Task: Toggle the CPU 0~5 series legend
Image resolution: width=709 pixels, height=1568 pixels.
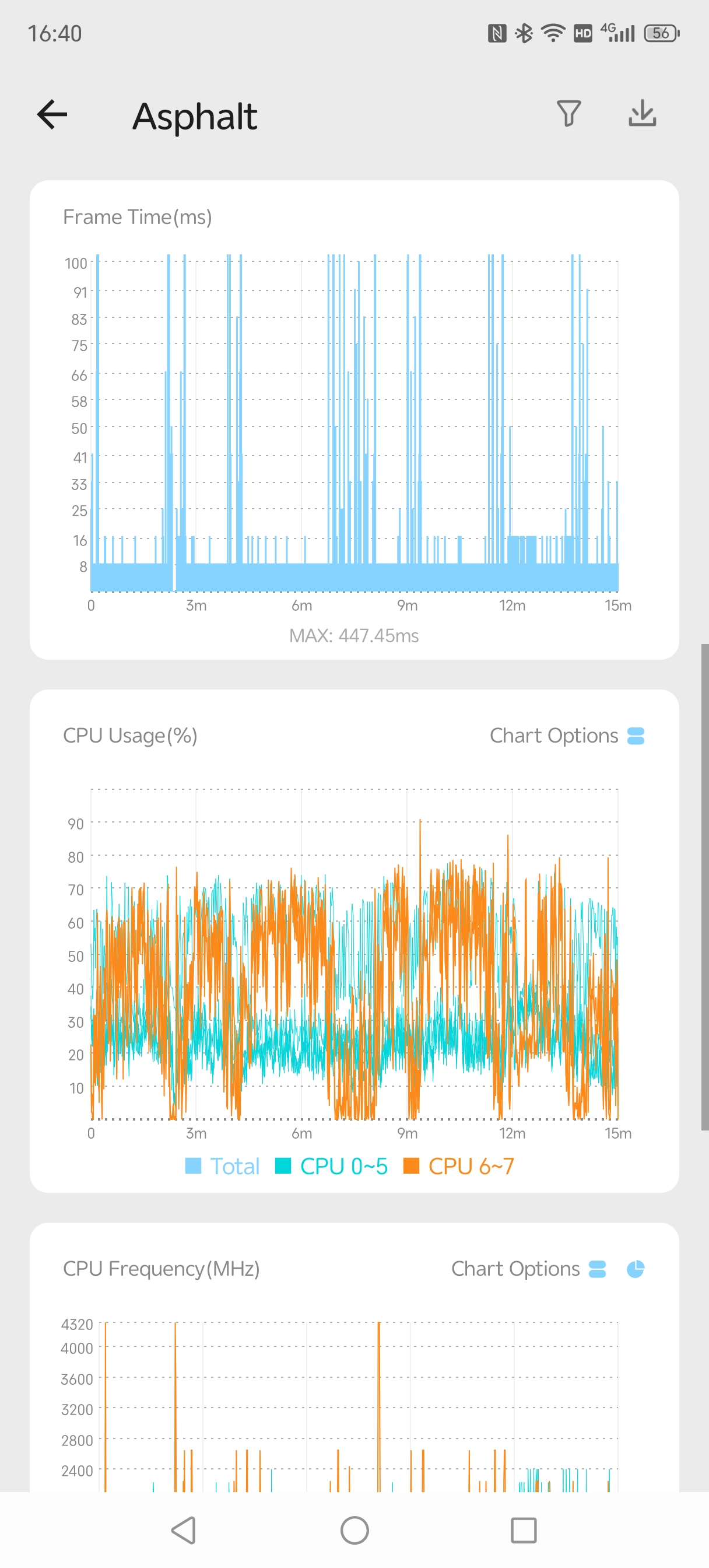Action: (x=332, y=1165)
